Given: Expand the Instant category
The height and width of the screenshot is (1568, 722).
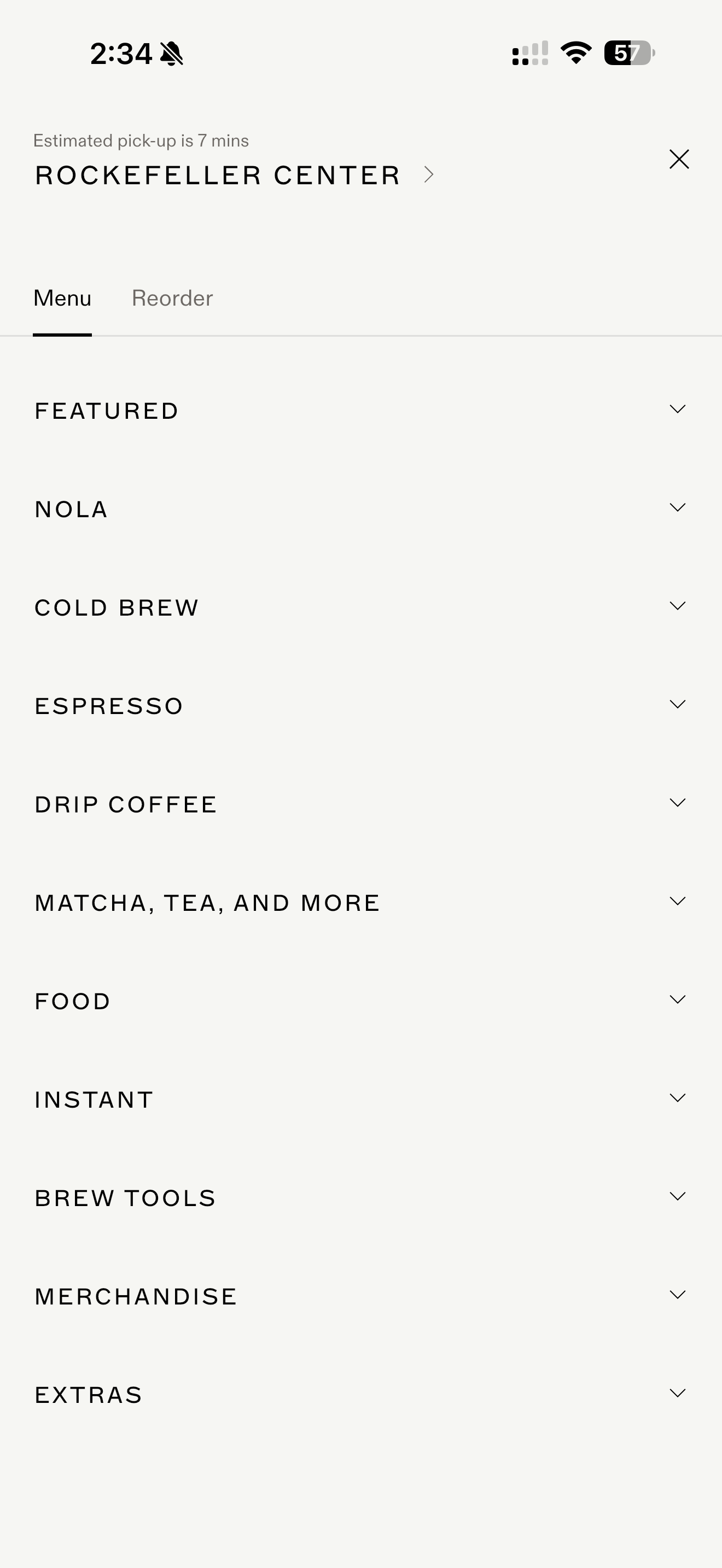Looking at the screenshot, I should (360, 1099).
